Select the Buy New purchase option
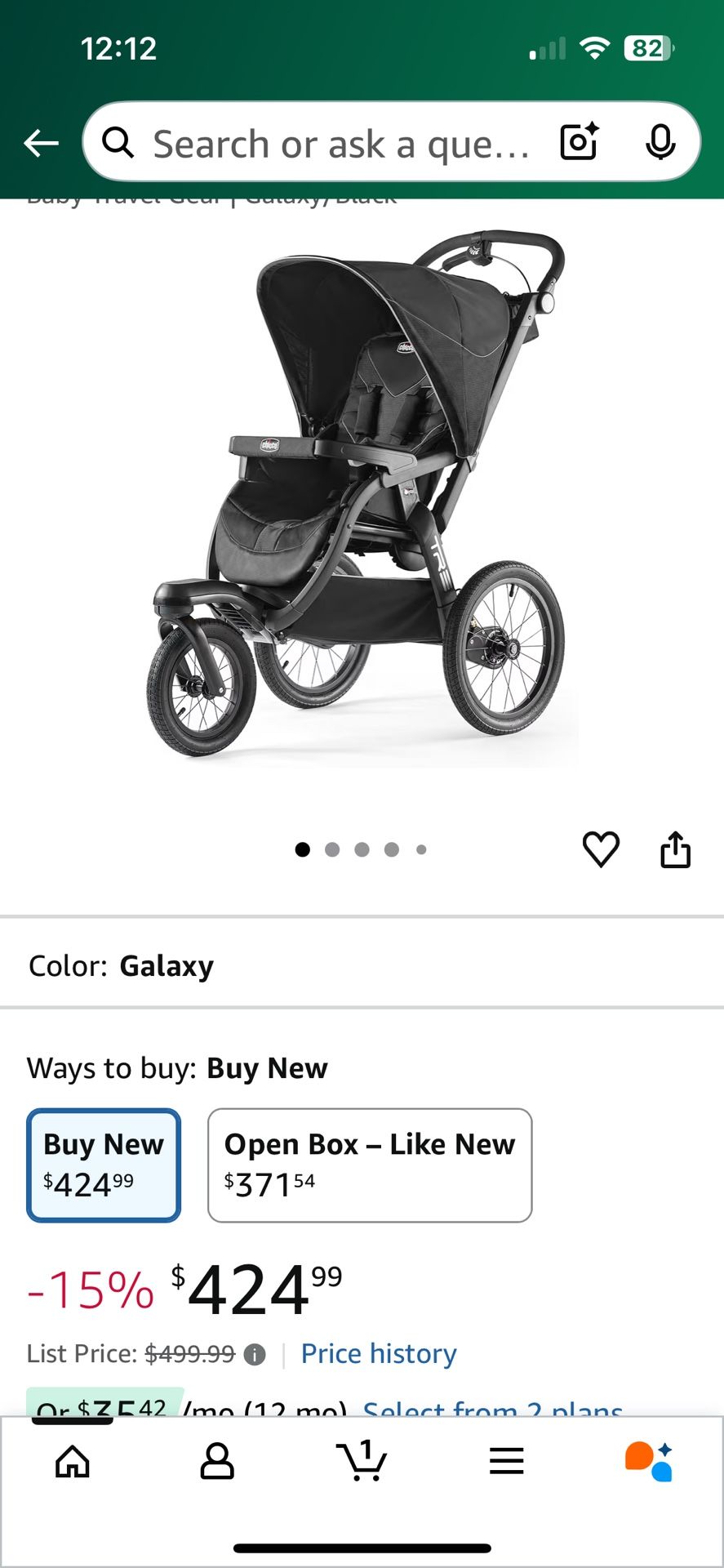This screenshot has width=724, height=1568. click(x=103, y=1165)
